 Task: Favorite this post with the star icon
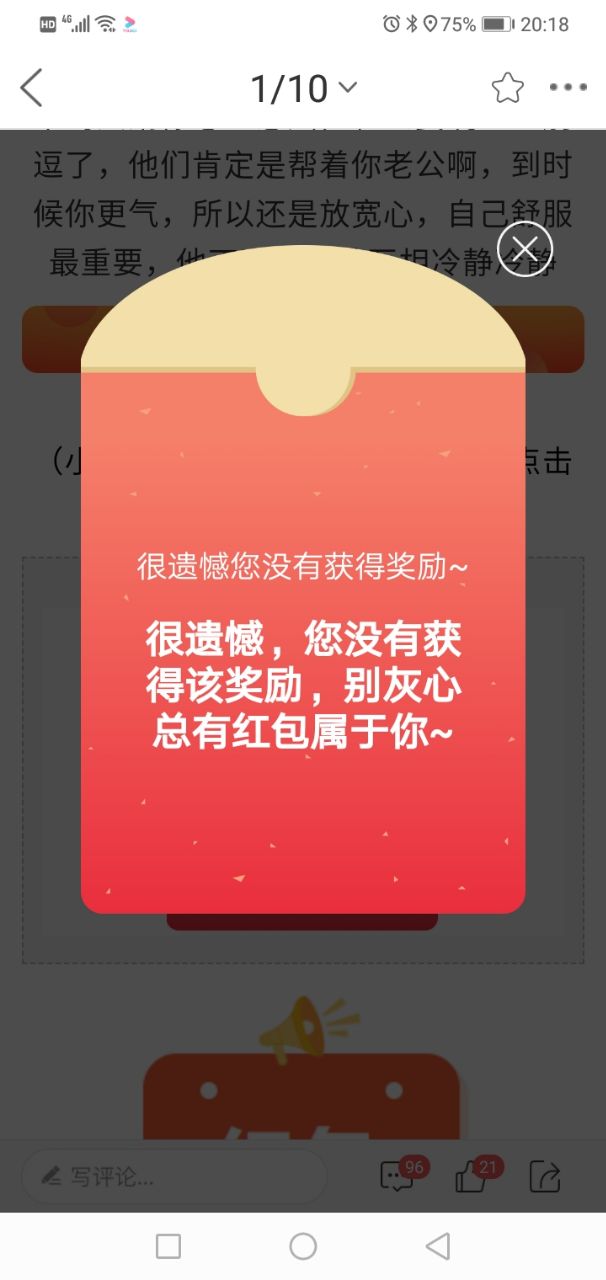(x=507, y=88)
